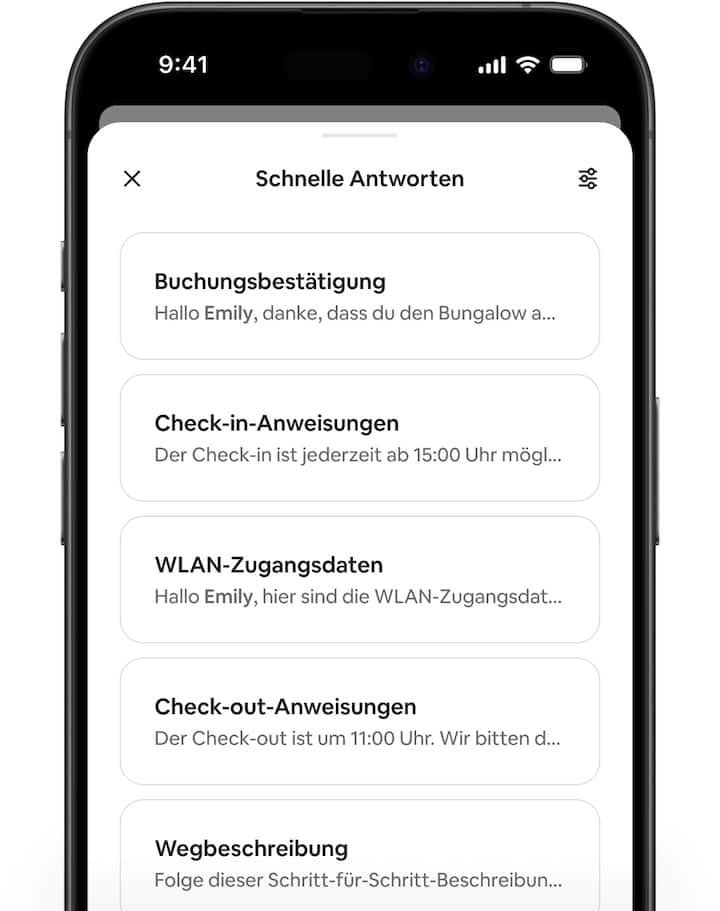Open the Buchungsbestätigung quick reply
Viewport: 720px width, 911px height.
(x=359, y=294)
